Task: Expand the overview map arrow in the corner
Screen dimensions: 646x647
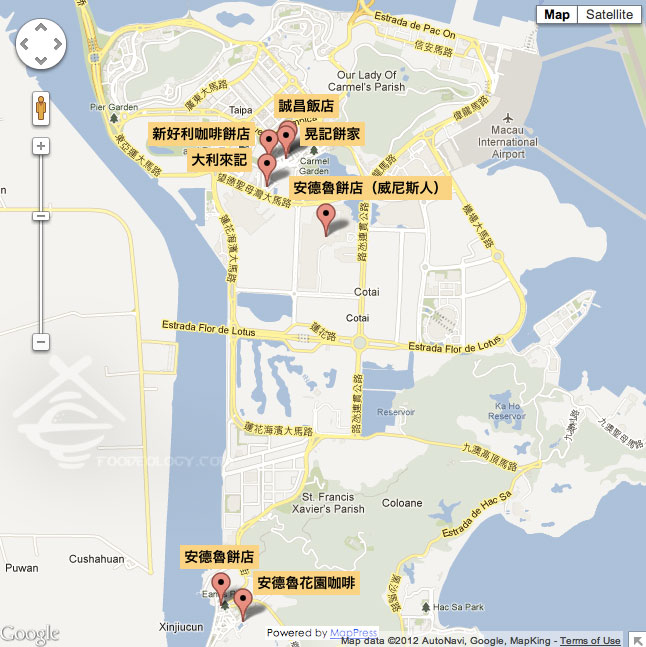Action: tap(637, 639)
